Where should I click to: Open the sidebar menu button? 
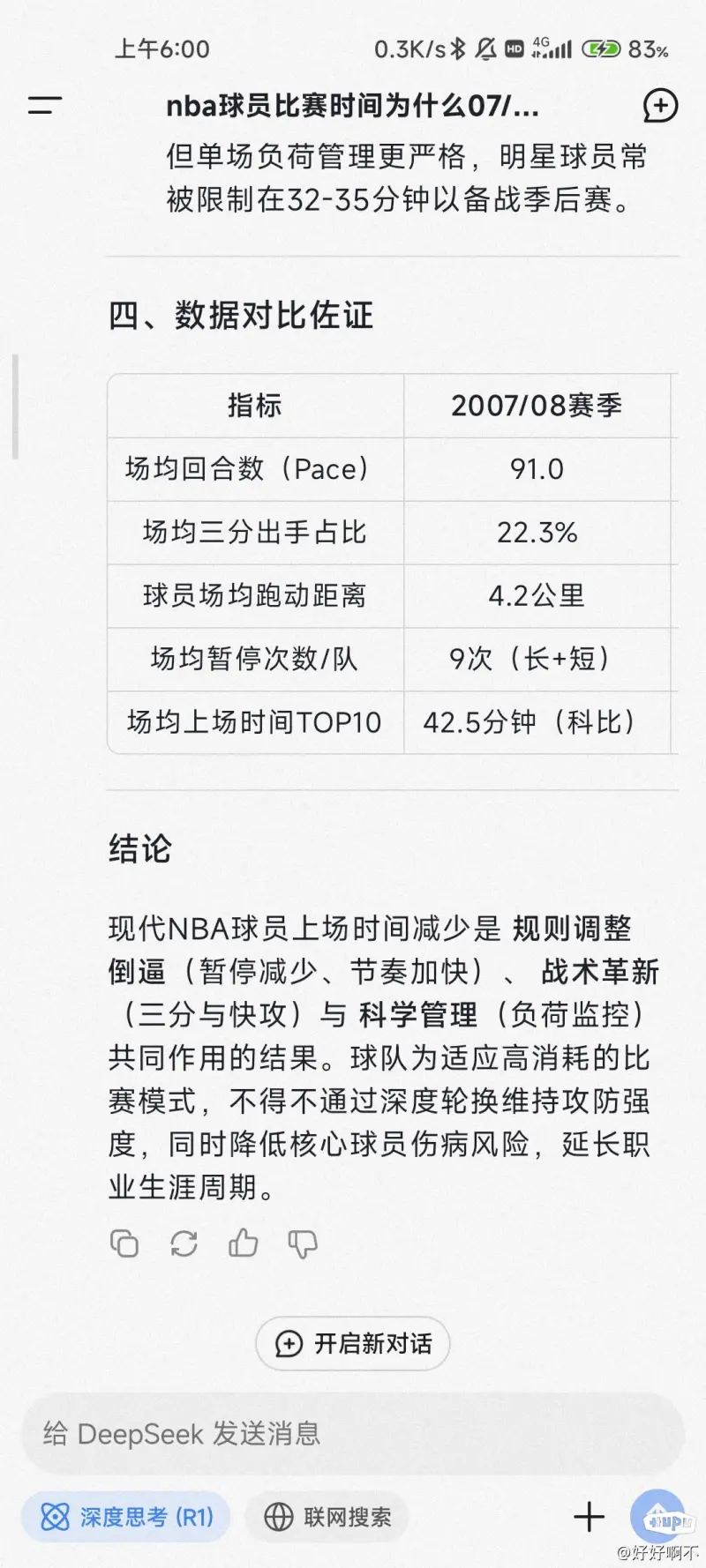pos(45,106)
